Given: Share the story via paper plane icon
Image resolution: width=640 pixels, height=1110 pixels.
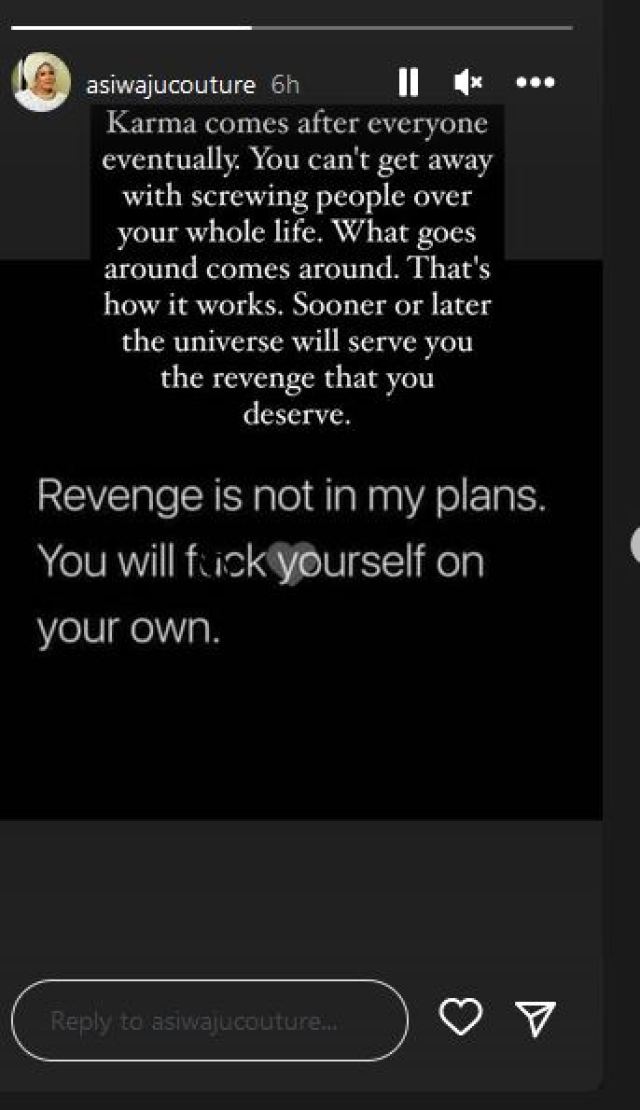Looking at the screenshot, I should [534, 1019].
